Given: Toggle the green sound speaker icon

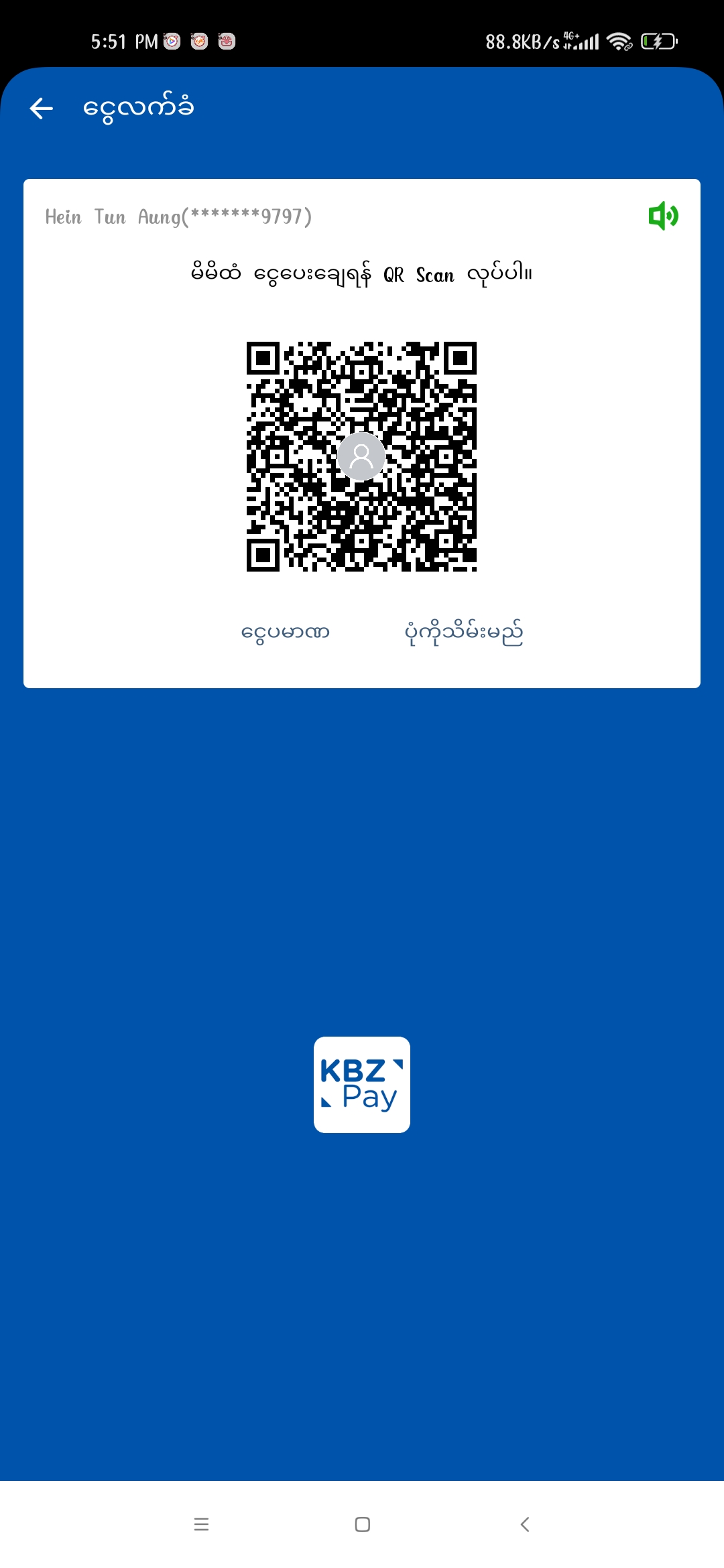Looking at the screenshot, I should (x=663, y=216).
